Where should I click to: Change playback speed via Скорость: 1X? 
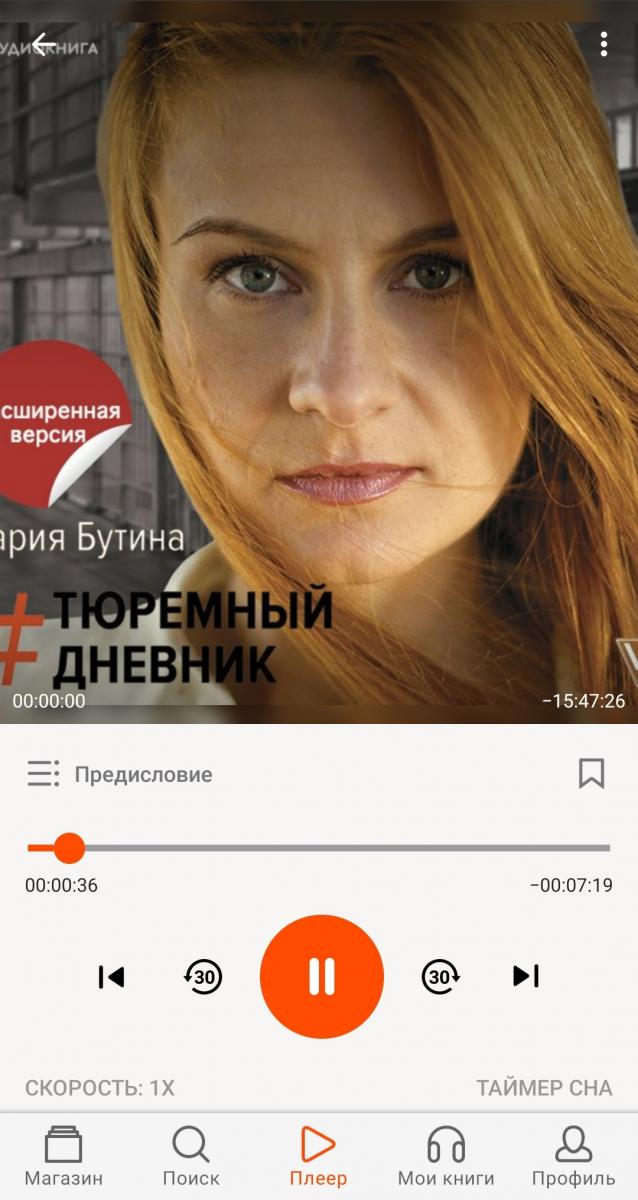pos(100,1088)
